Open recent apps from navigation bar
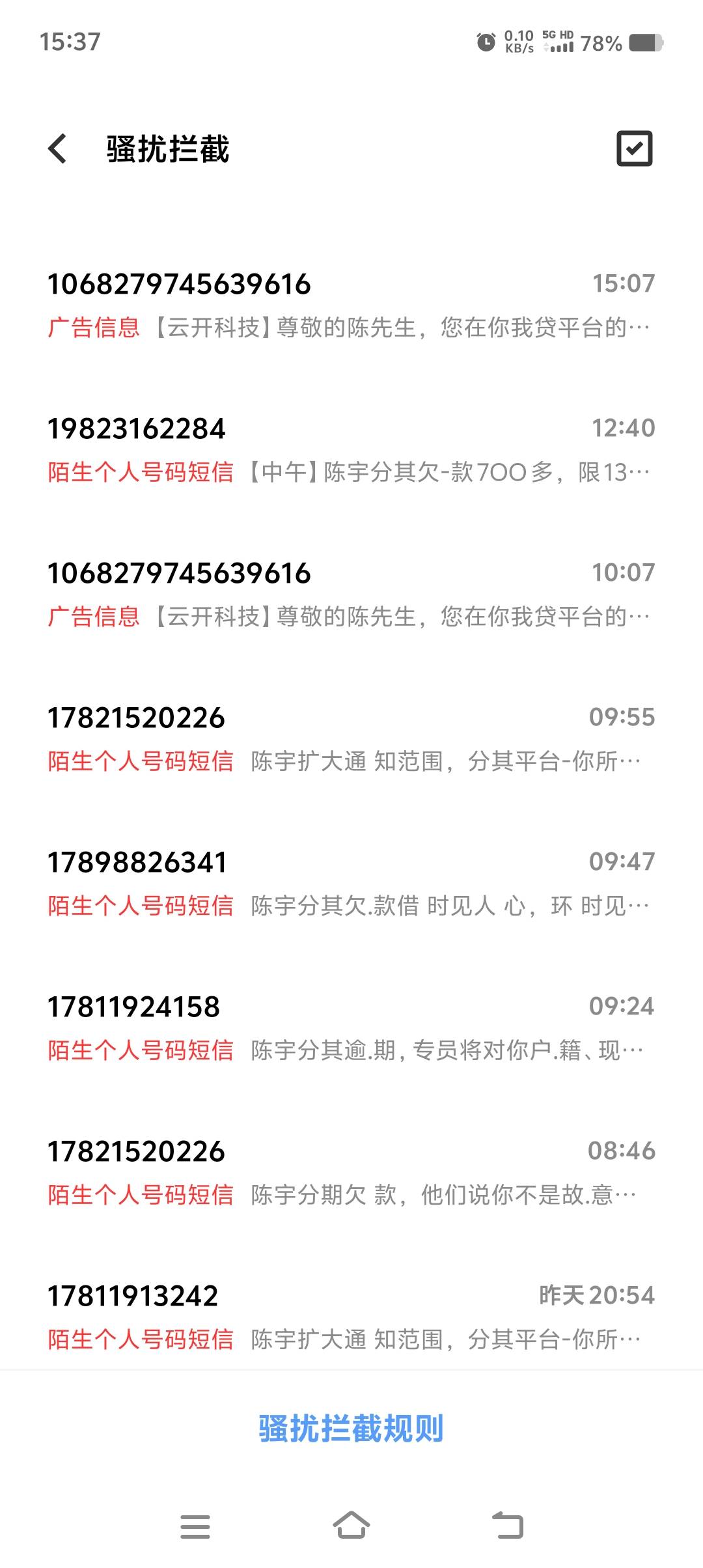The width and height of the screenshot is (703, 1568). [195, 1527]
